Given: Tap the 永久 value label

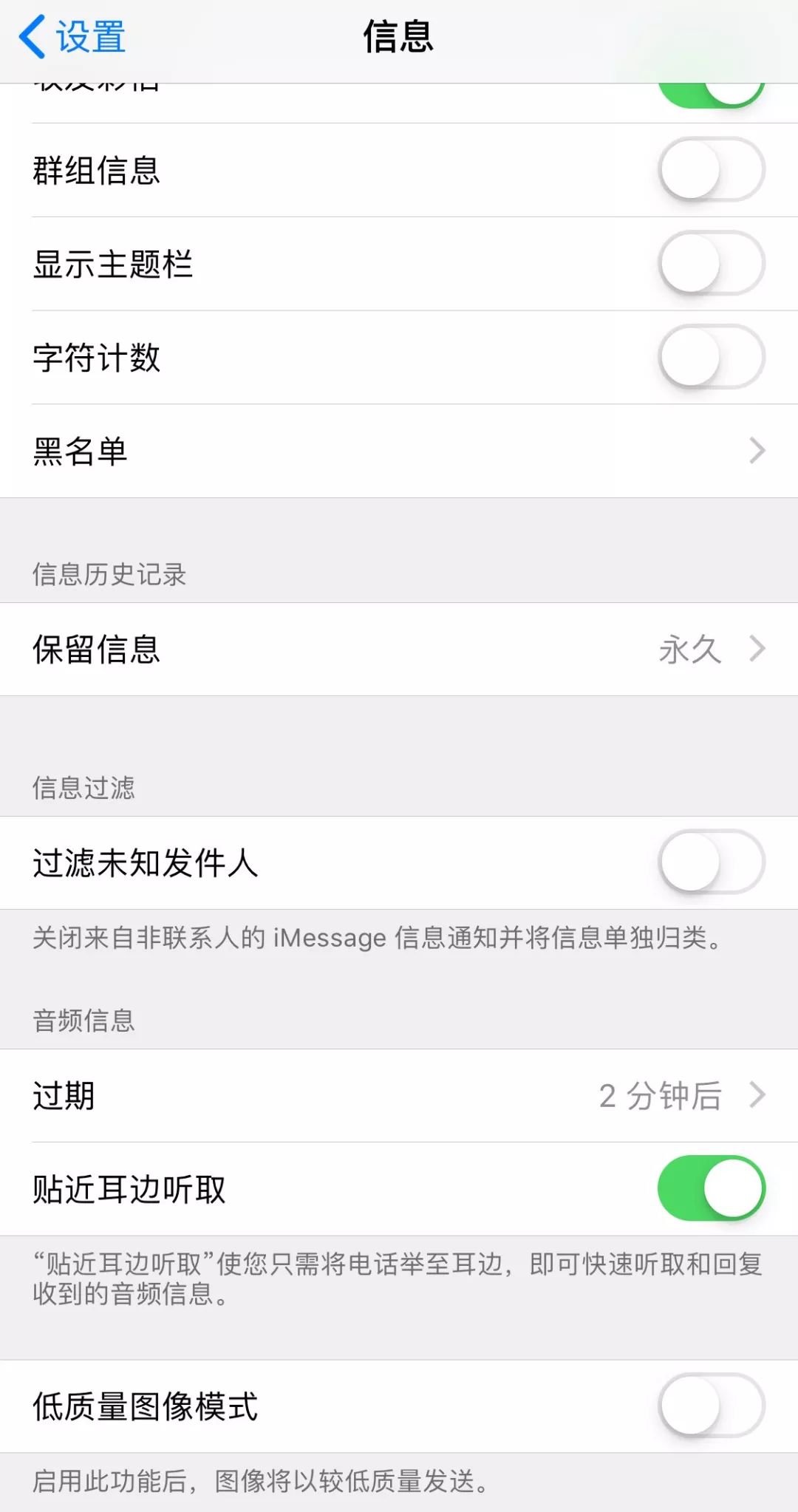Looking at the screenshot, I should point(691,649).
